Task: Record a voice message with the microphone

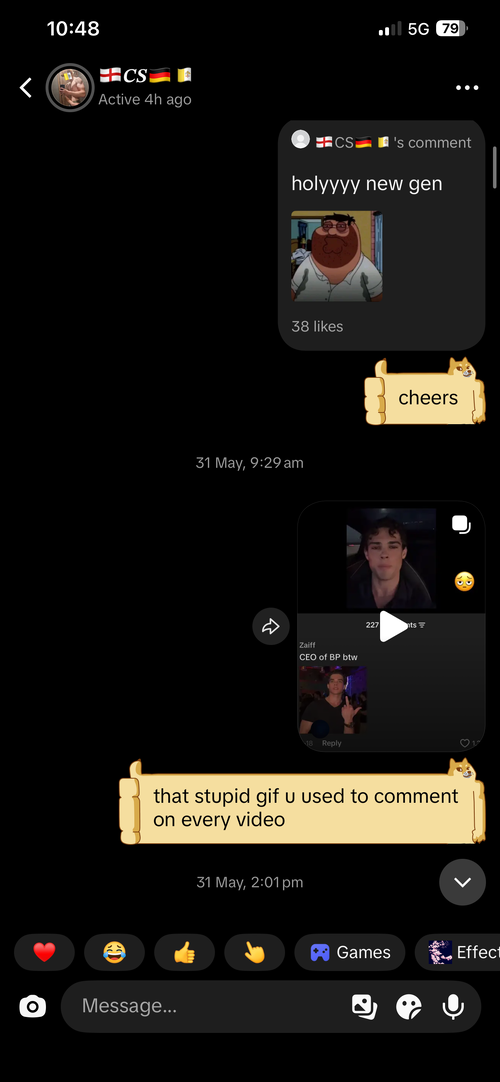Action: pos(452,1007)
